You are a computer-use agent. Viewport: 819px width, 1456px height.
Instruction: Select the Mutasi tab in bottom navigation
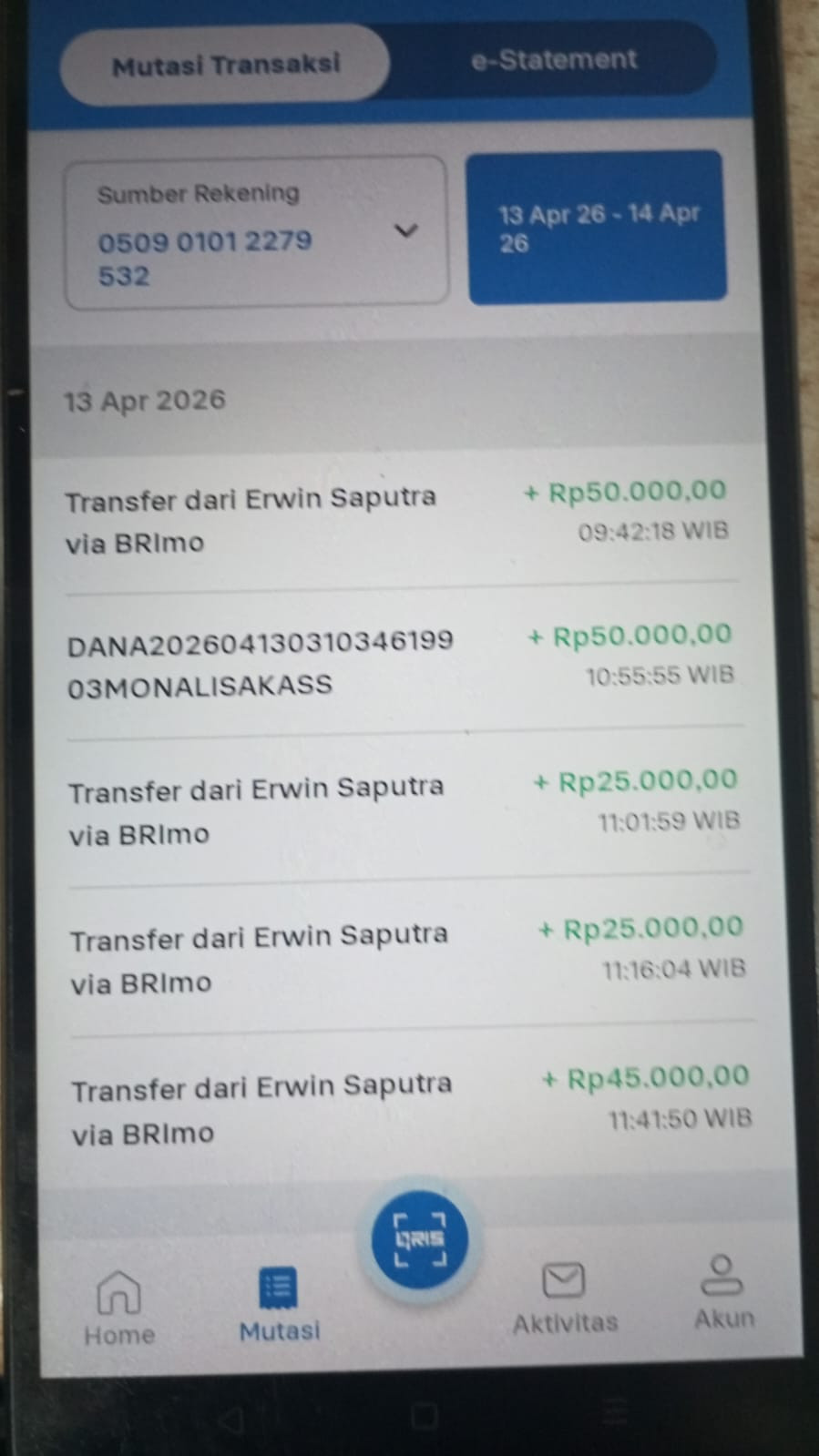(x=279, y=1304)
